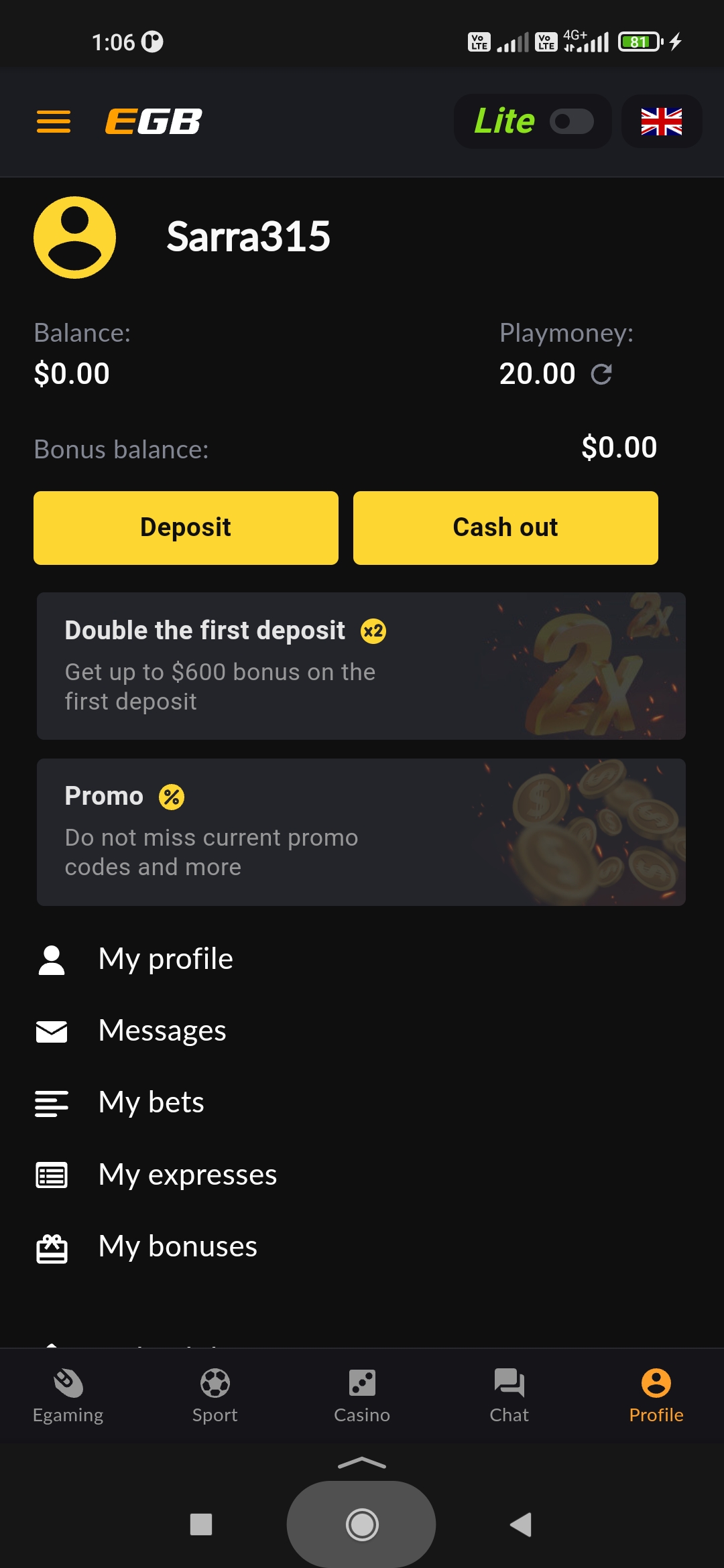
Task: Open My profile
Action: pos(166,959)
